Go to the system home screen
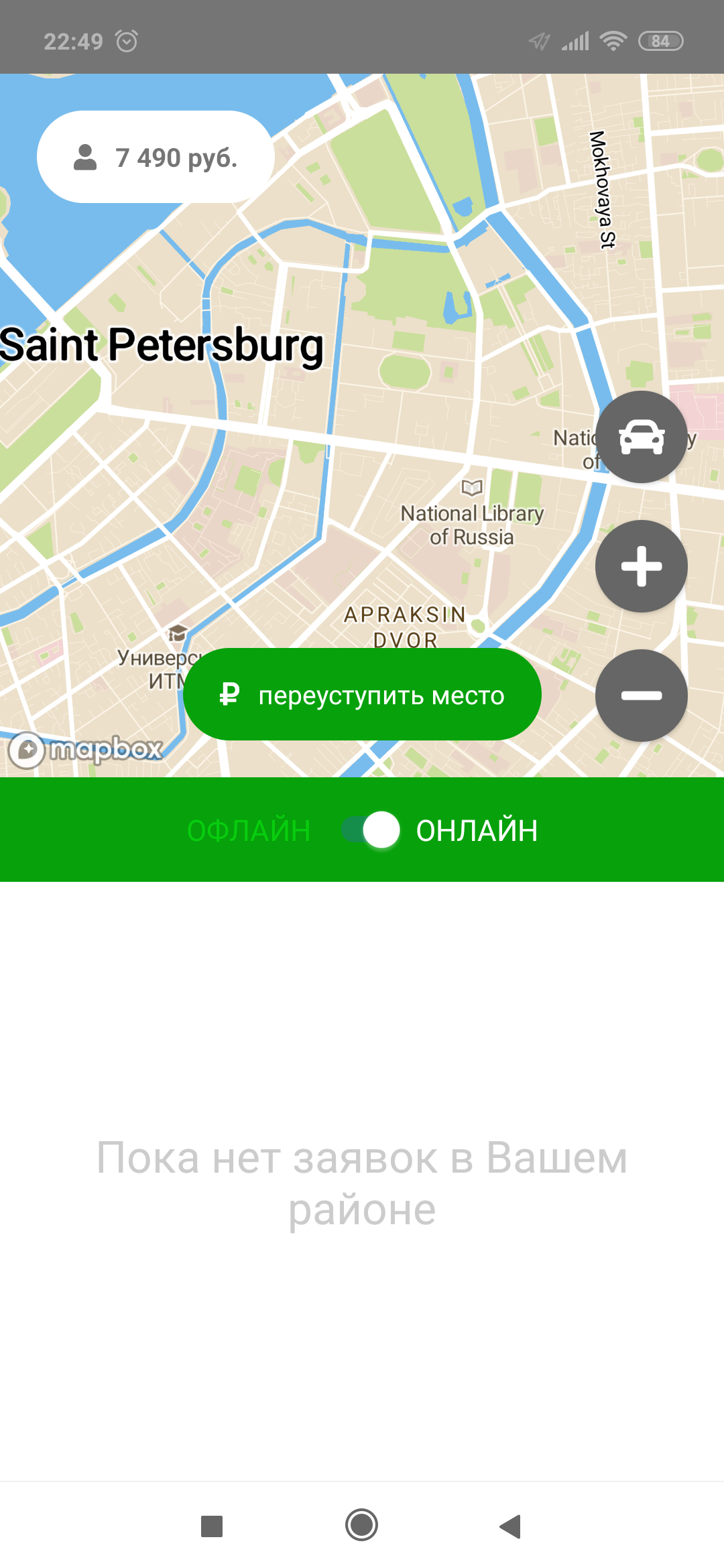Screen dimensions: 724x1568 pyautogui.click(x=362, y=1526)
